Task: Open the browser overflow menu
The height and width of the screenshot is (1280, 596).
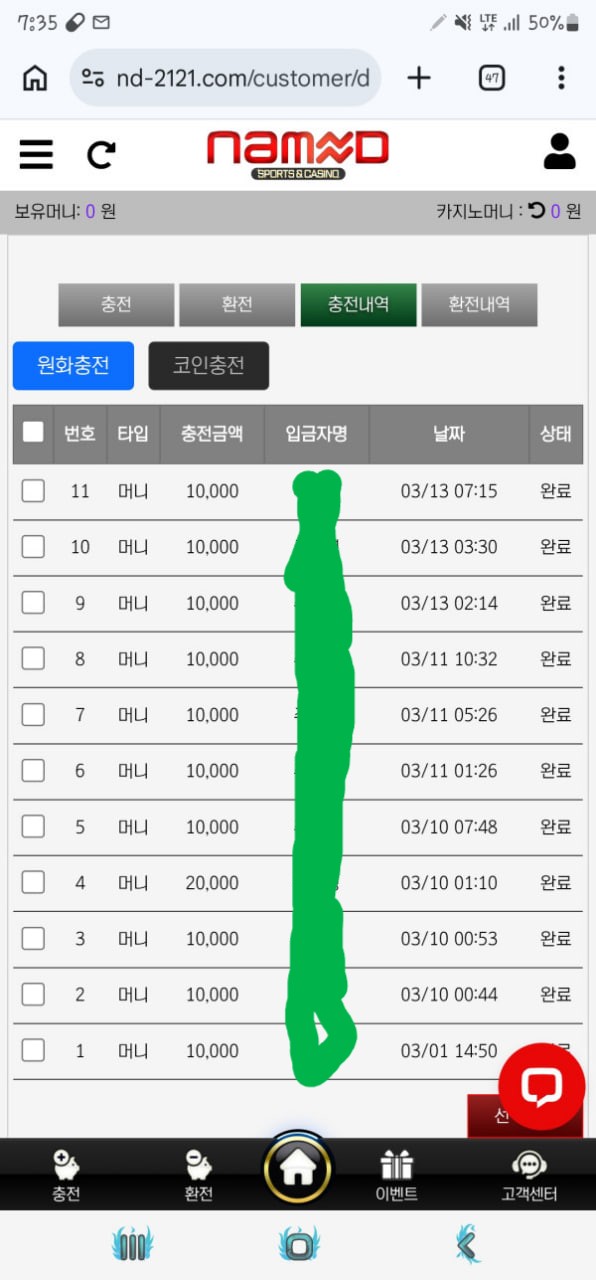Action: [x=561, y=78]
